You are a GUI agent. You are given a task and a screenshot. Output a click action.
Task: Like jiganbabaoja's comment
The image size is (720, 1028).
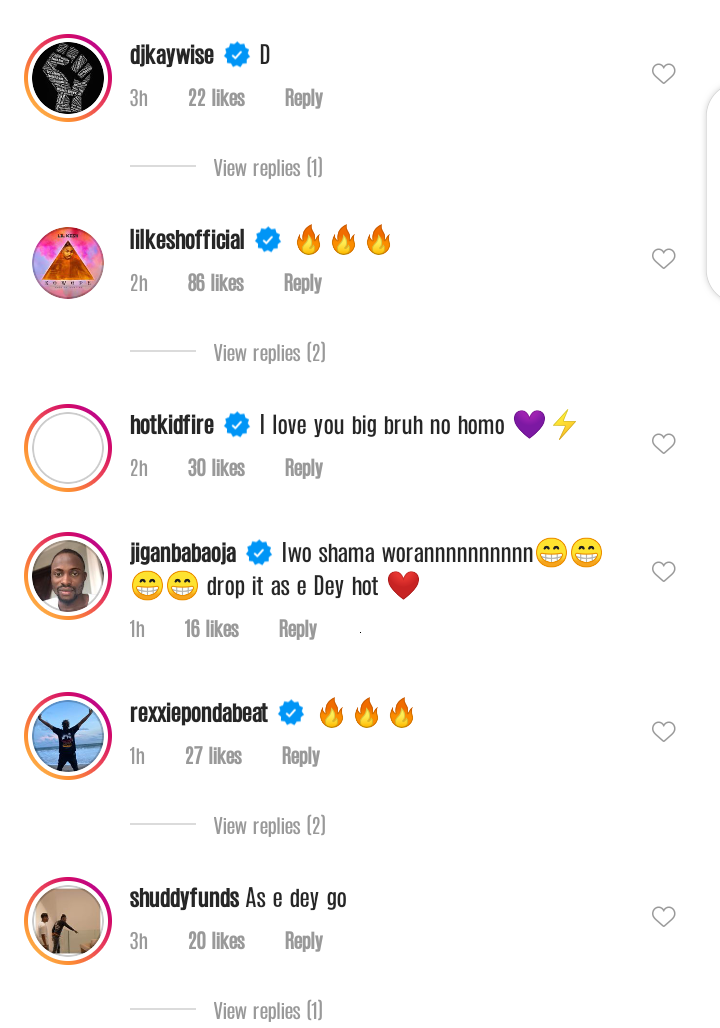coord(664,572)
